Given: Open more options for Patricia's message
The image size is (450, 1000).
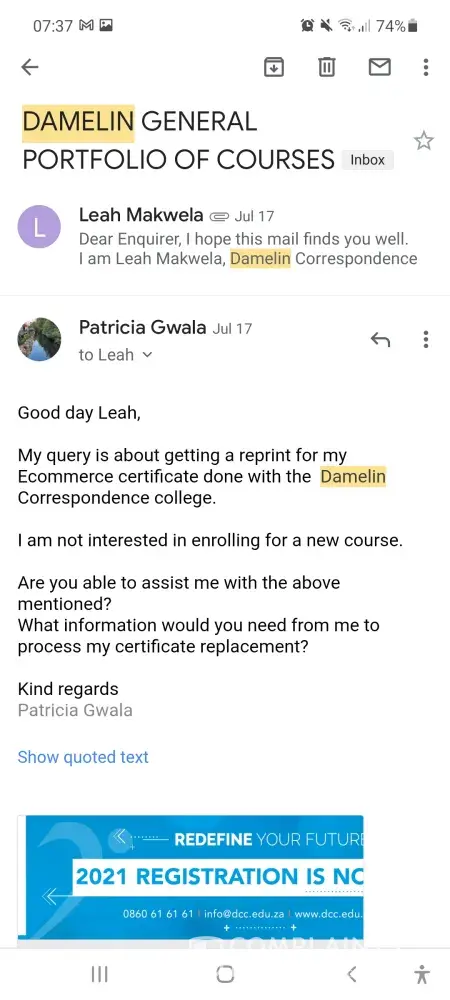Looking at the screenshot, I should coord(426,339).
